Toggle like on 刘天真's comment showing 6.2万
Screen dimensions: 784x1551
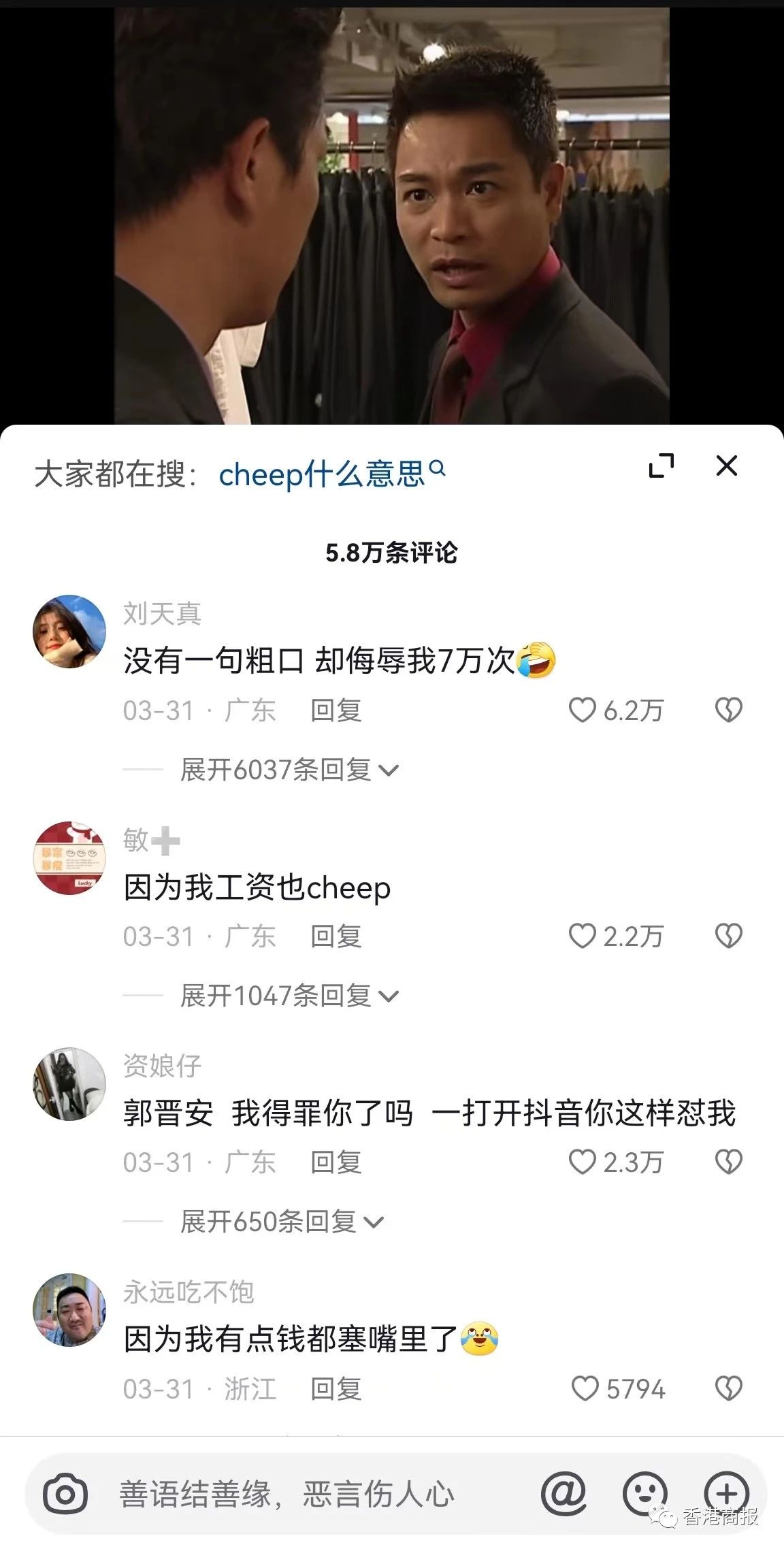click(583, 710)
